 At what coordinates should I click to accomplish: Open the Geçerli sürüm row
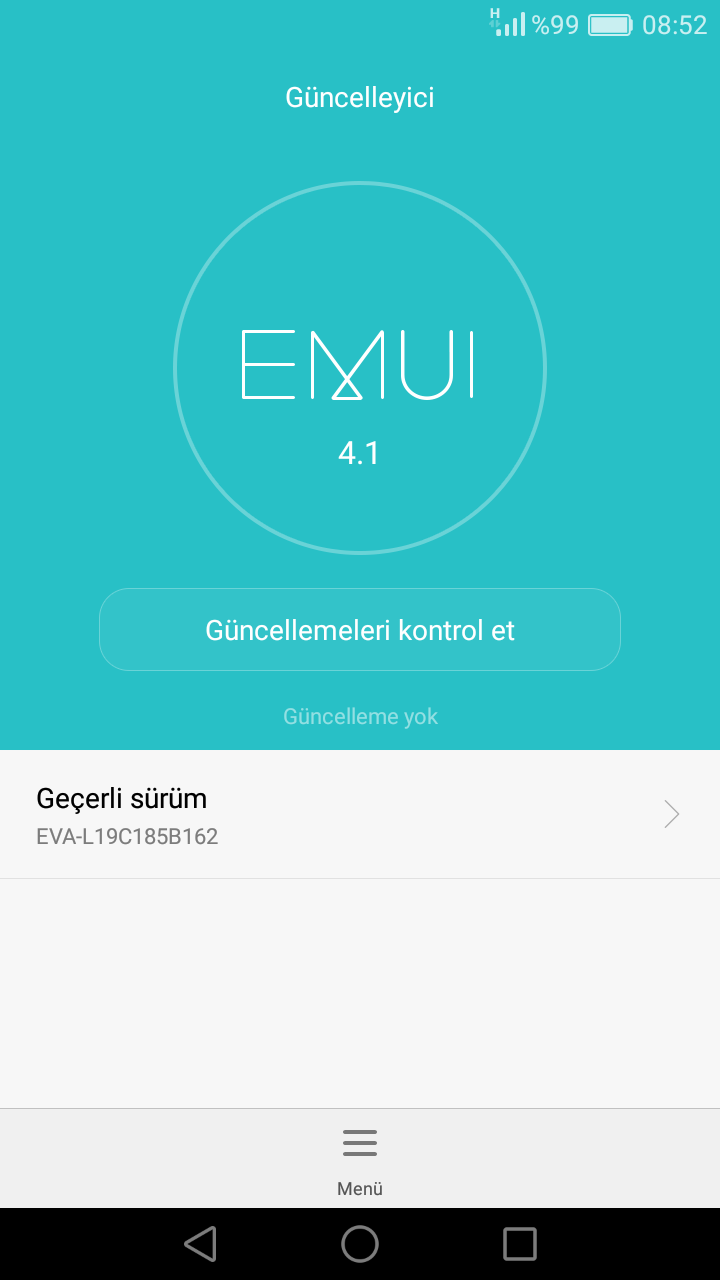coord(360,814)
